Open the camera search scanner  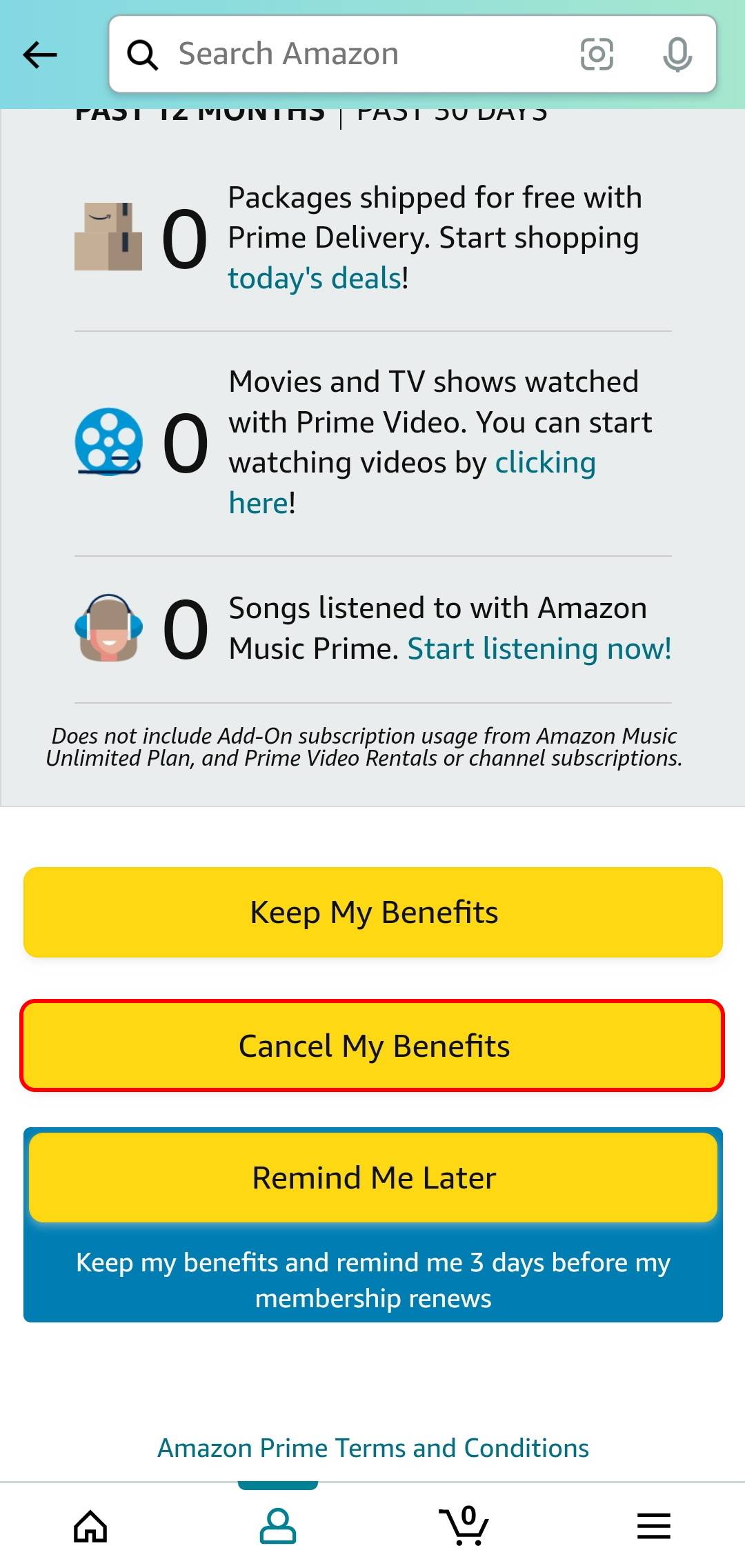coord(597,54)
